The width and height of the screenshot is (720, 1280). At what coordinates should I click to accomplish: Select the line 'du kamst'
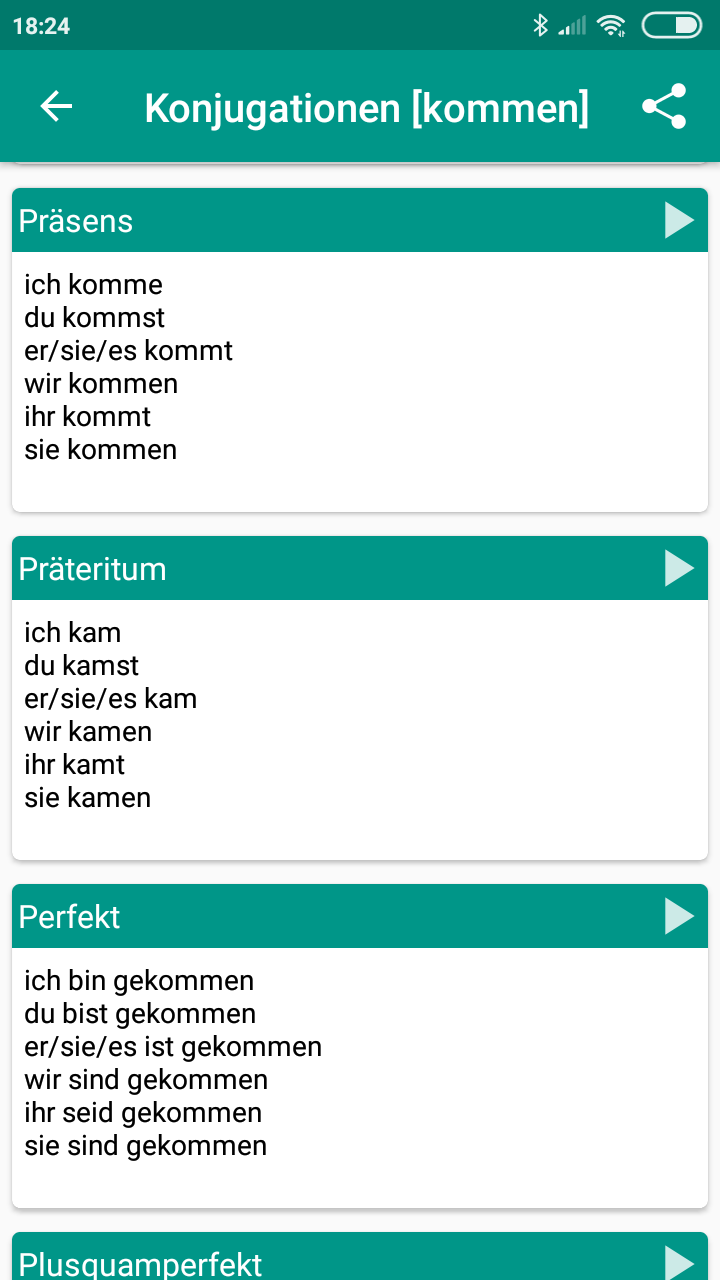[81, 665]
